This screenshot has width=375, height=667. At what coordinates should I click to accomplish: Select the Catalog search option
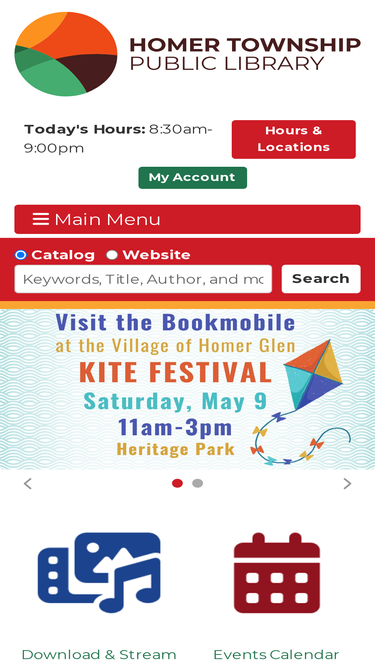click(20, 255)
